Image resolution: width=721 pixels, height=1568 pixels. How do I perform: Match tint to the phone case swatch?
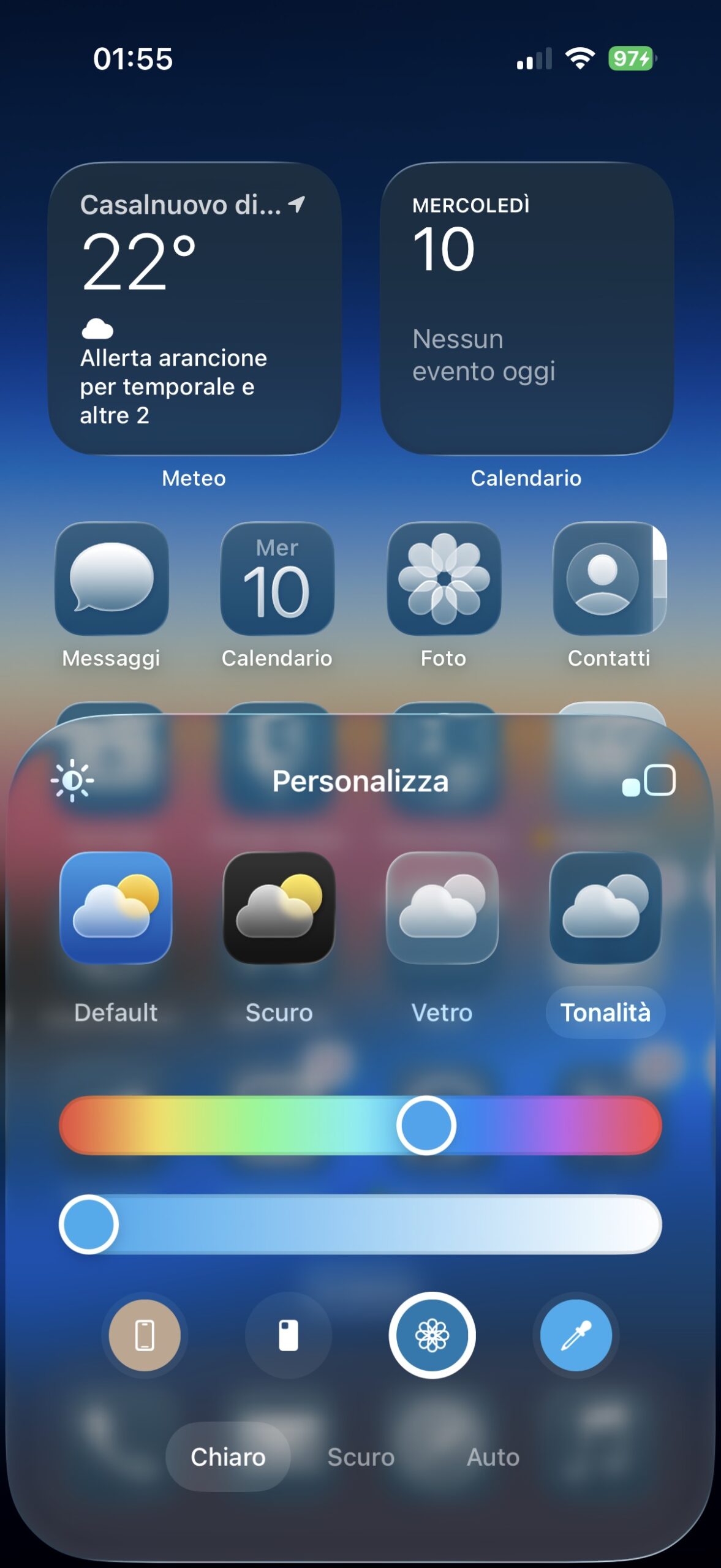(x=289, y=1335)
